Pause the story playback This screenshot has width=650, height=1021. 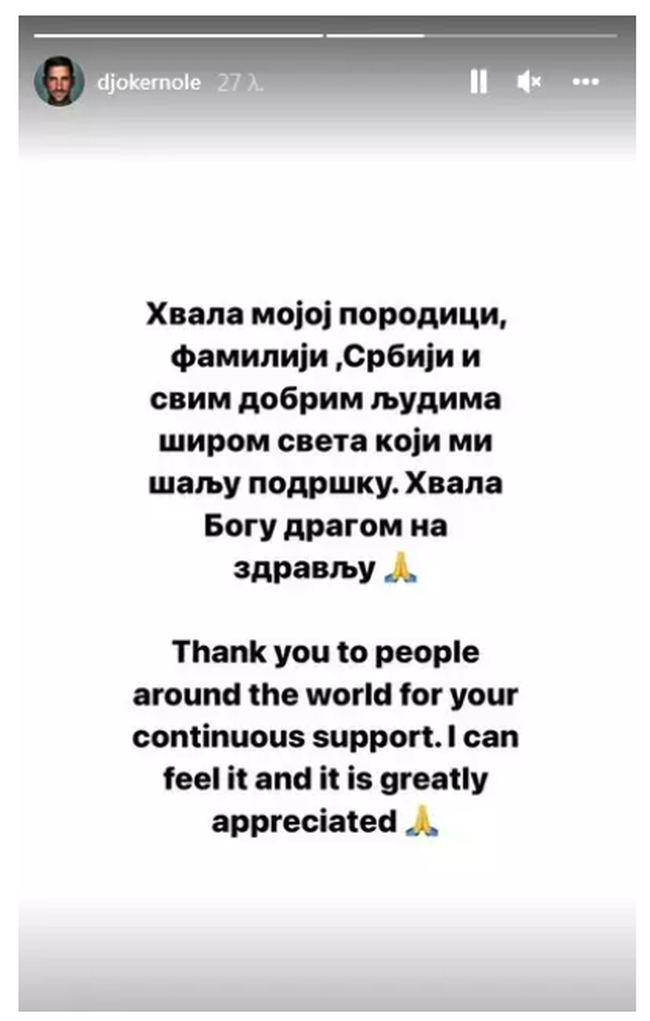pos(478,82)
